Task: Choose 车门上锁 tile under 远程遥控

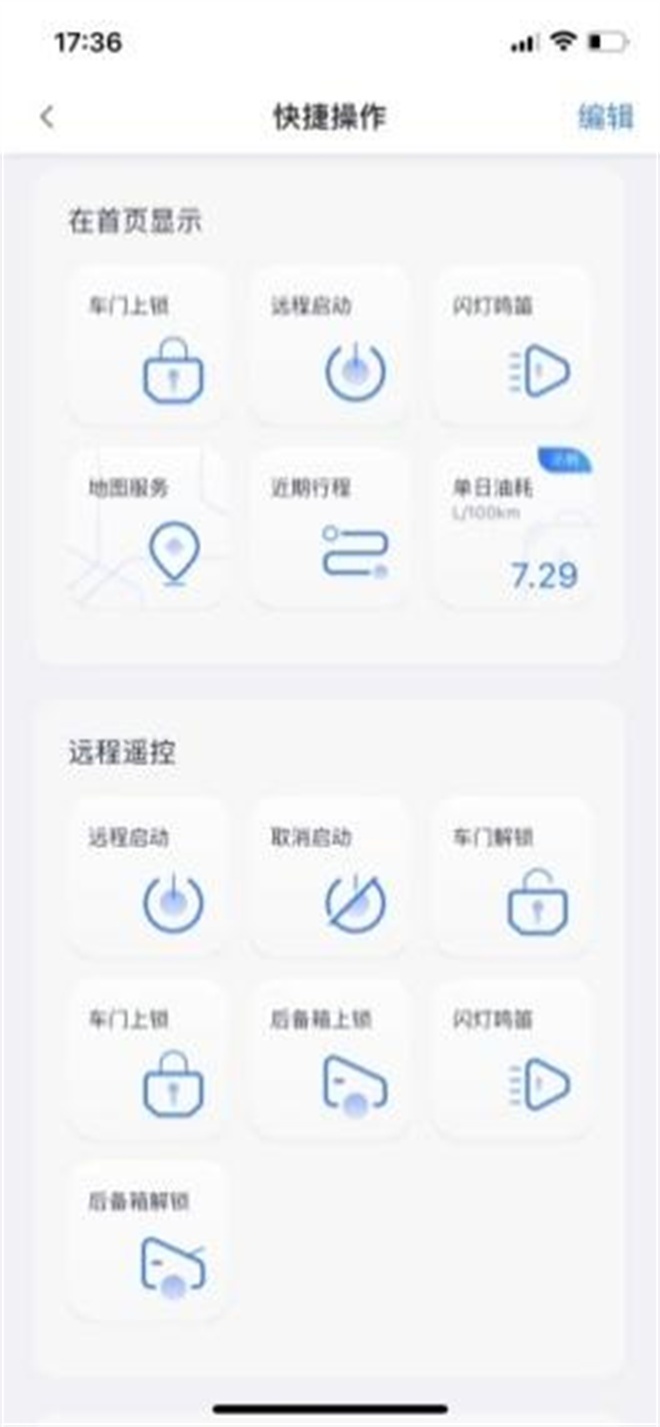Action: point(147,1059)
